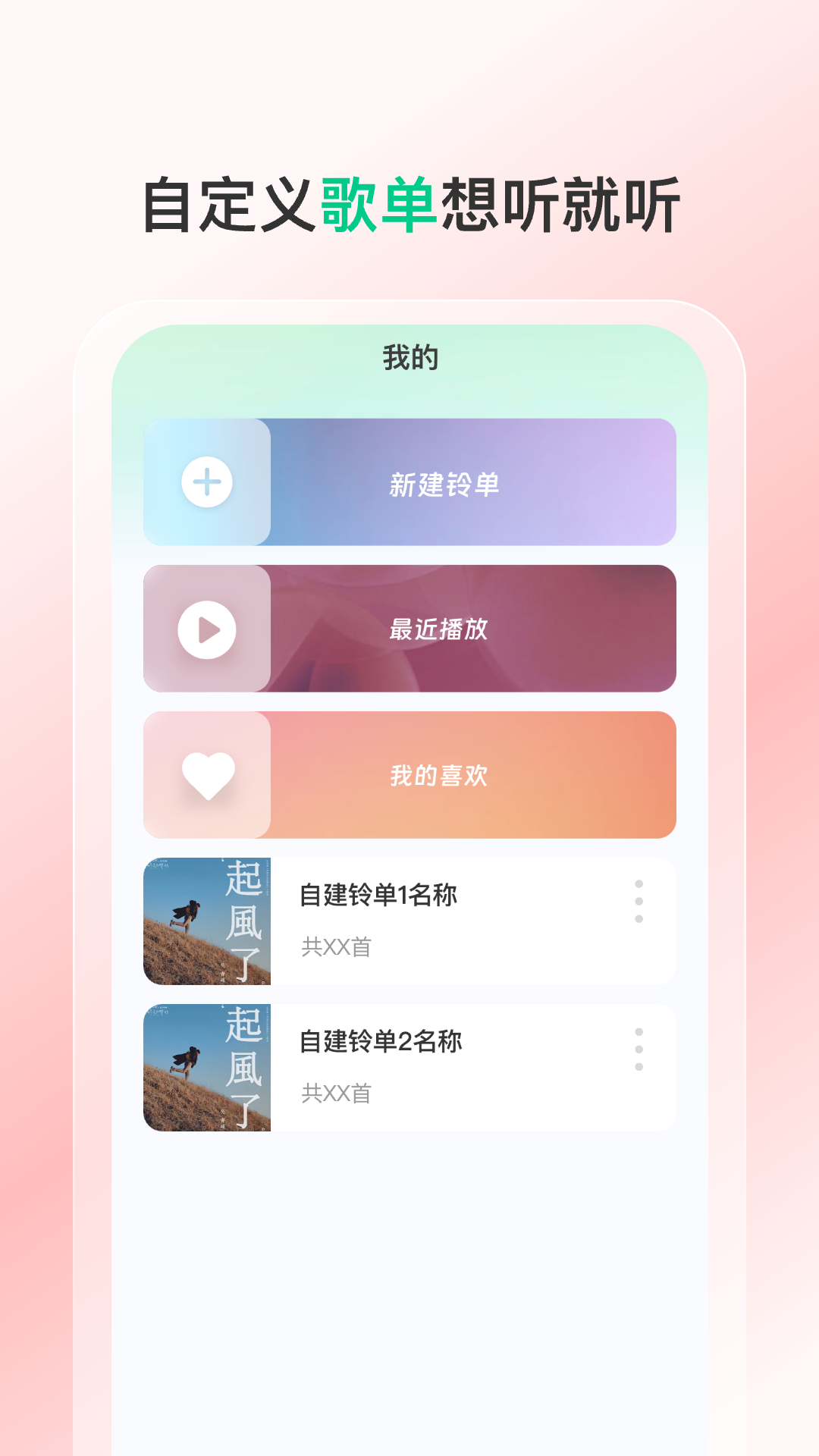Open the three-dot menu for 自建铃单1名称
This screenshot has height=1456, width=819.
[639, 901]
